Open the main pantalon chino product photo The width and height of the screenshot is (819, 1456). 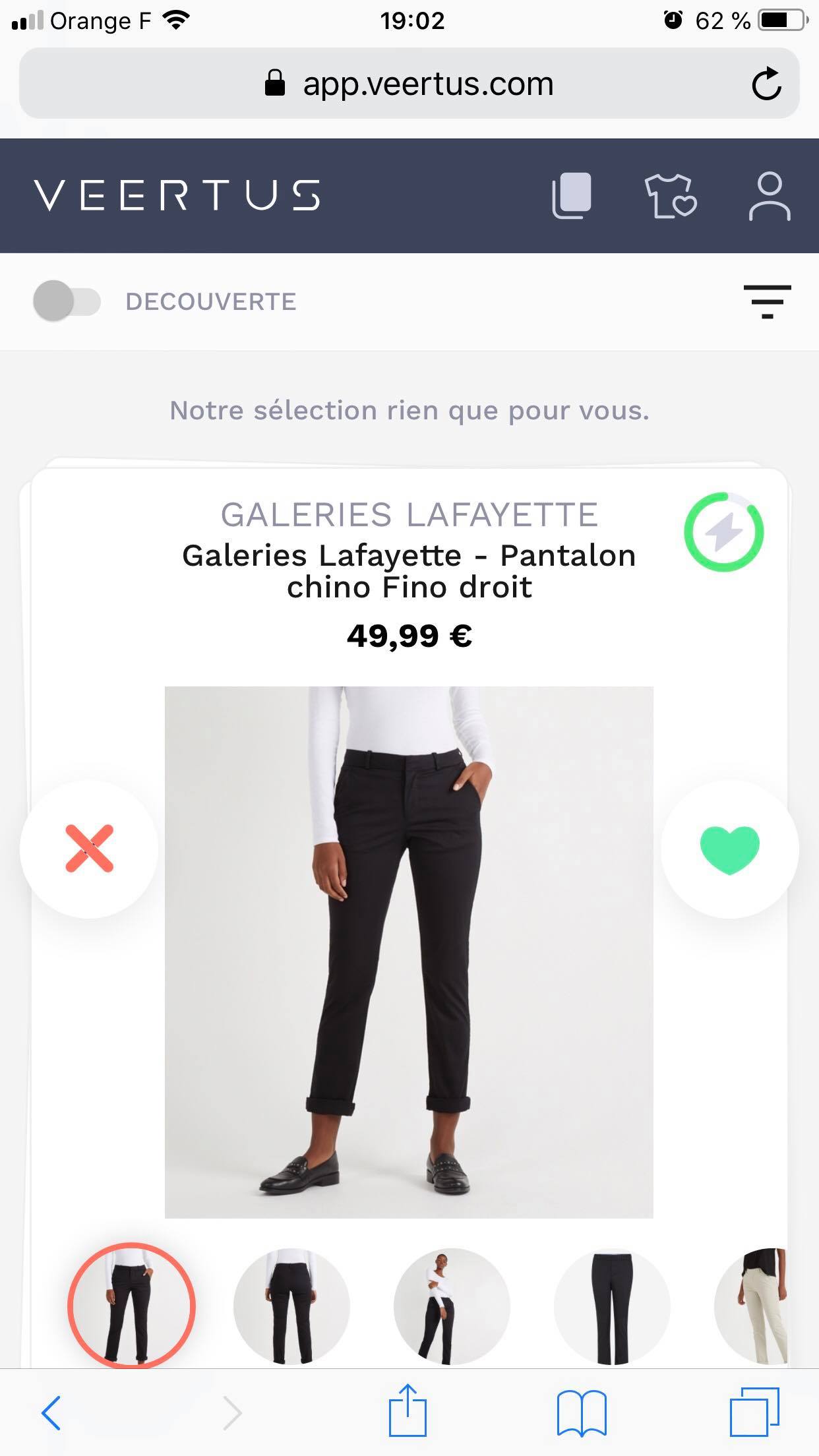pos(409,952)
